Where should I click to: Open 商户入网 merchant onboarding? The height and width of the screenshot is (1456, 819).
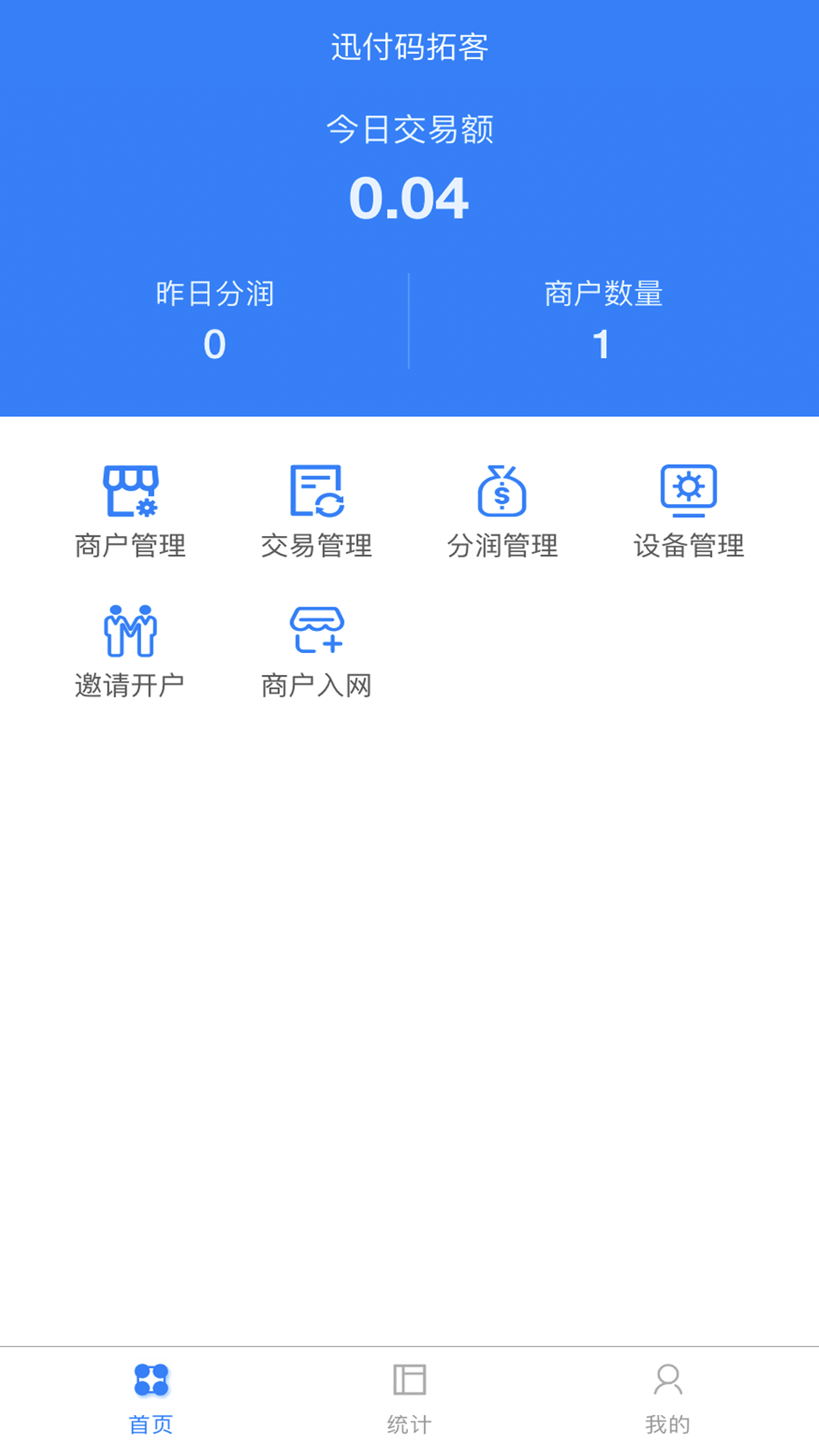[316, 651]
